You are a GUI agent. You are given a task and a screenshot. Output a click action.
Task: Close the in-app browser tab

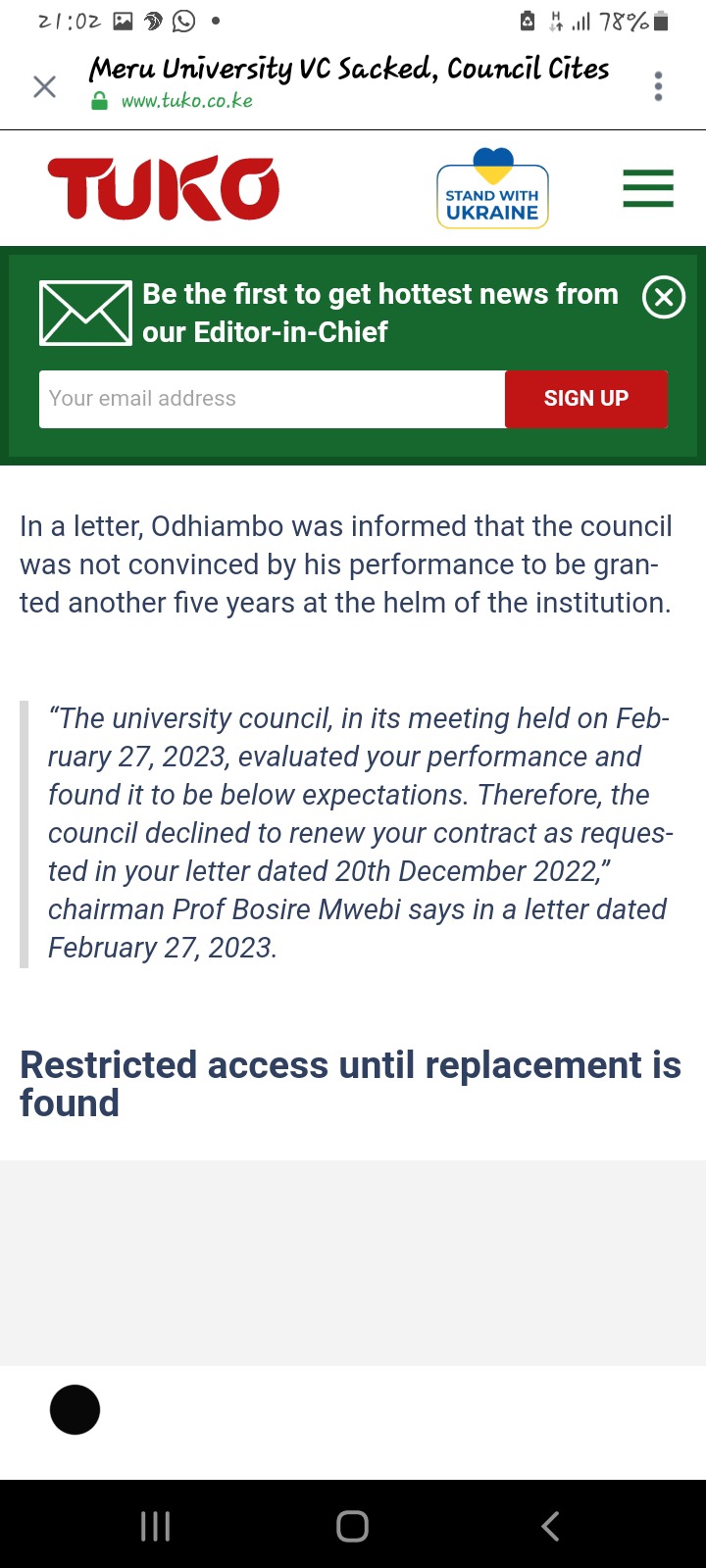(x=44, y=87)
